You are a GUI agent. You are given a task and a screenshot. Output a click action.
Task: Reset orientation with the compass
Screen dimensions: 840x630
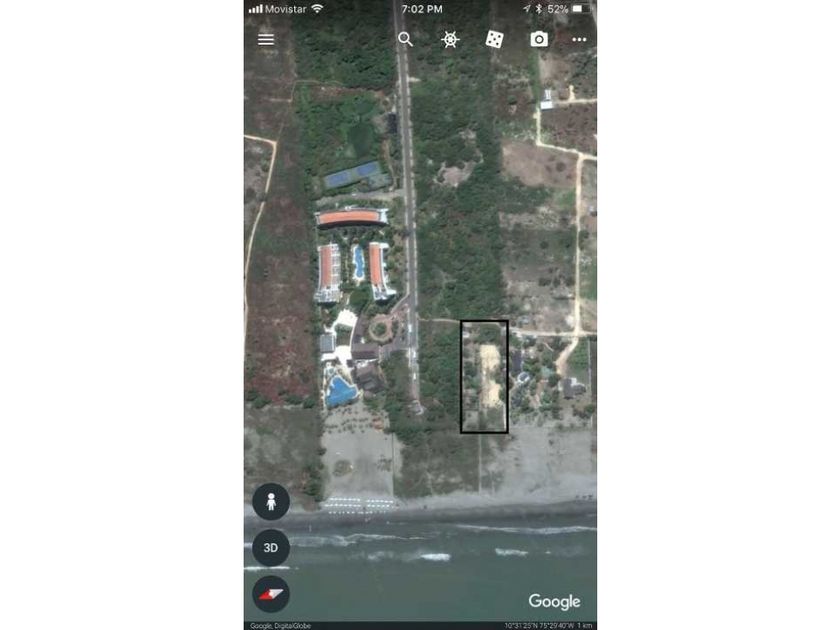[x=271, y=594]
